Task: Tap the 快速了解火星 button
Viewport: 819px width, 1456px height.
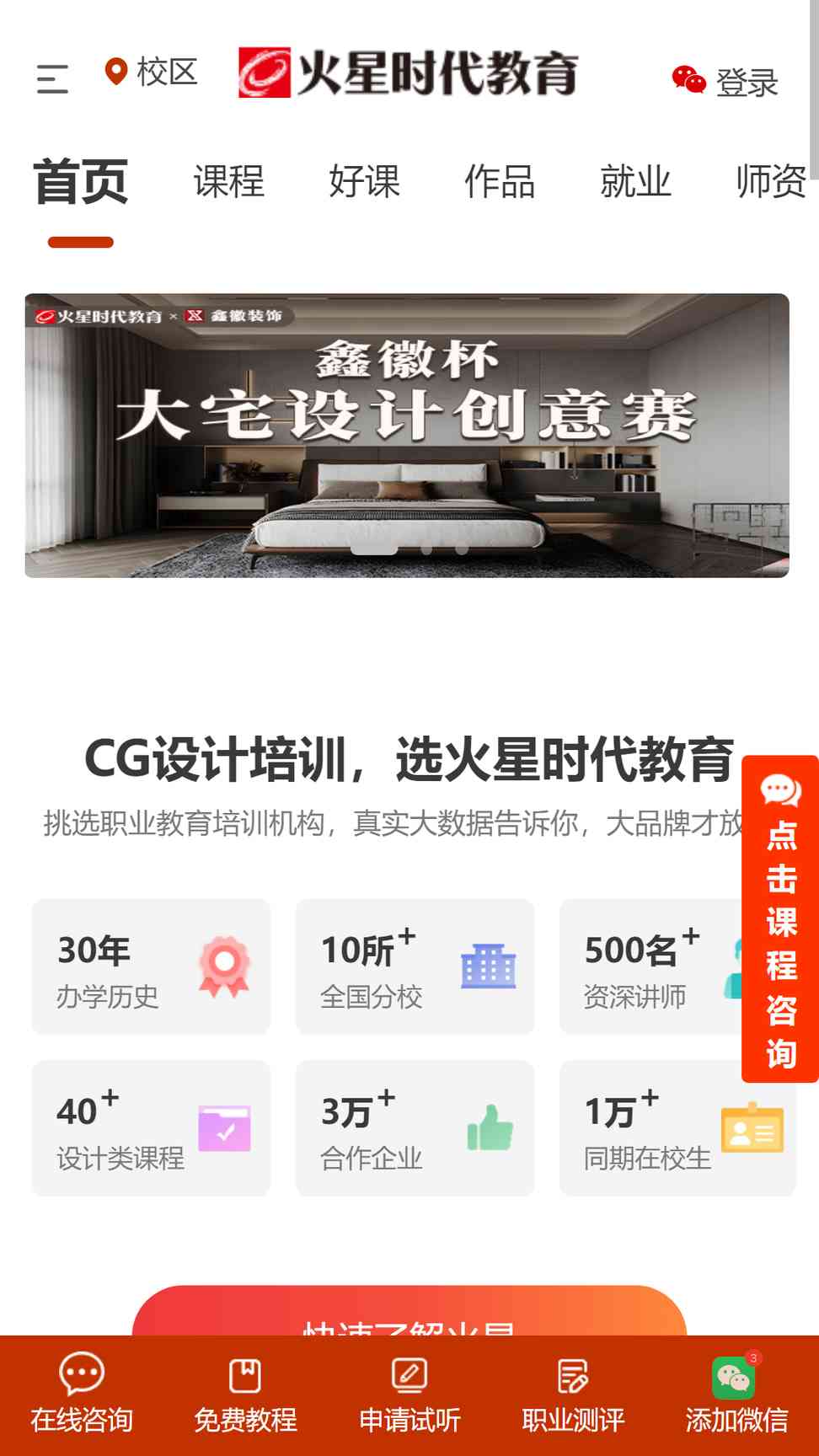Action: coord(409,1311)
